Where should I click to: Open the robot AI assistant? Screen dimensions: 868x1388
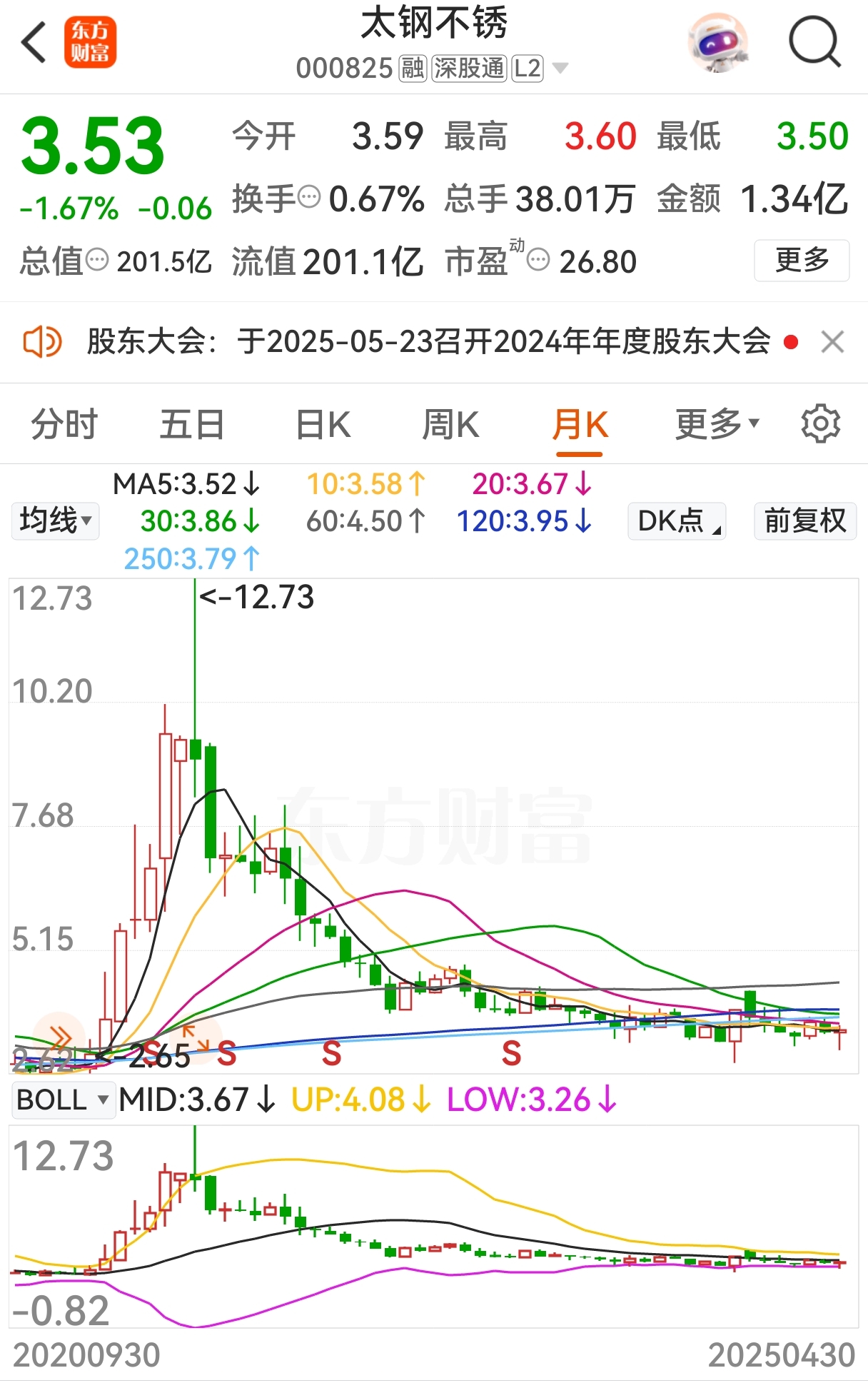click(x=718, y=43)
